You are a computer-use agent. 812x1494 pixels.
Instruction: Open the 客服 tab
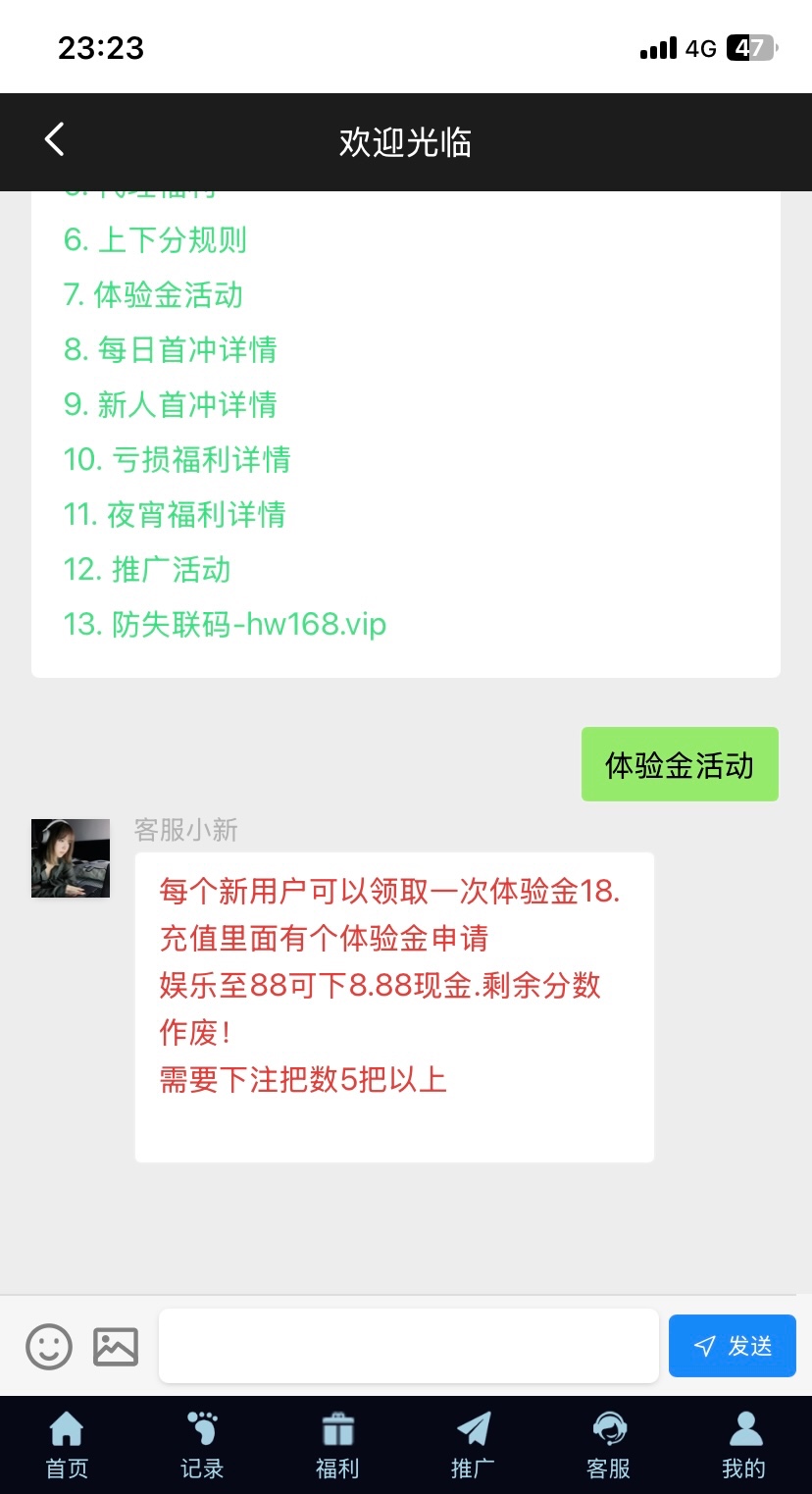(x=608, y=1445)
